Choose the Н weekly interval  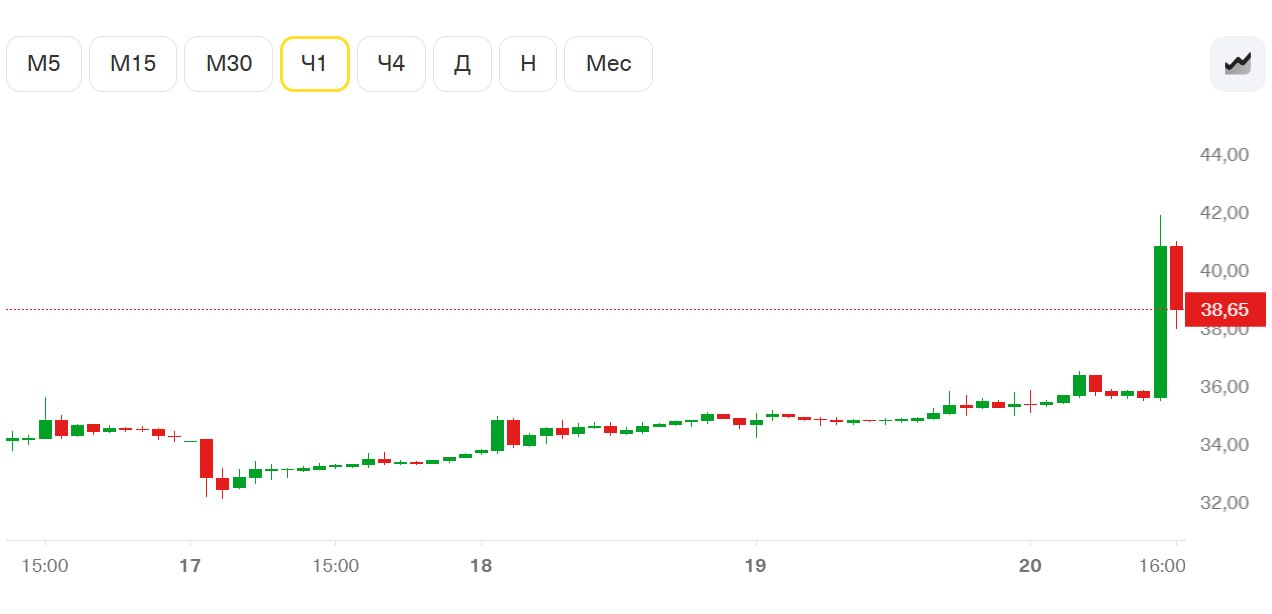point(528,64)
